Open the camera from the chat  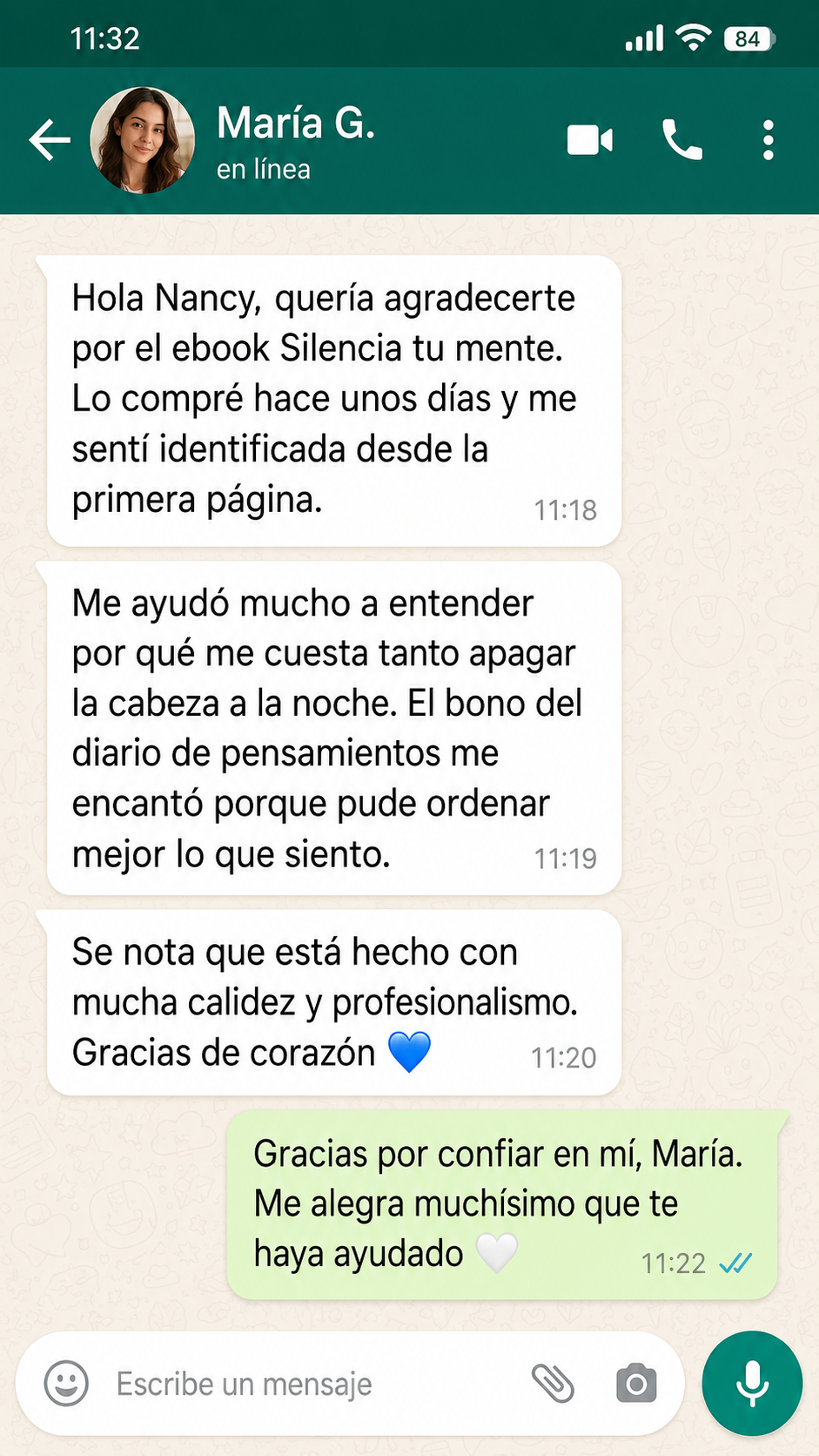tap(636, 1383)
